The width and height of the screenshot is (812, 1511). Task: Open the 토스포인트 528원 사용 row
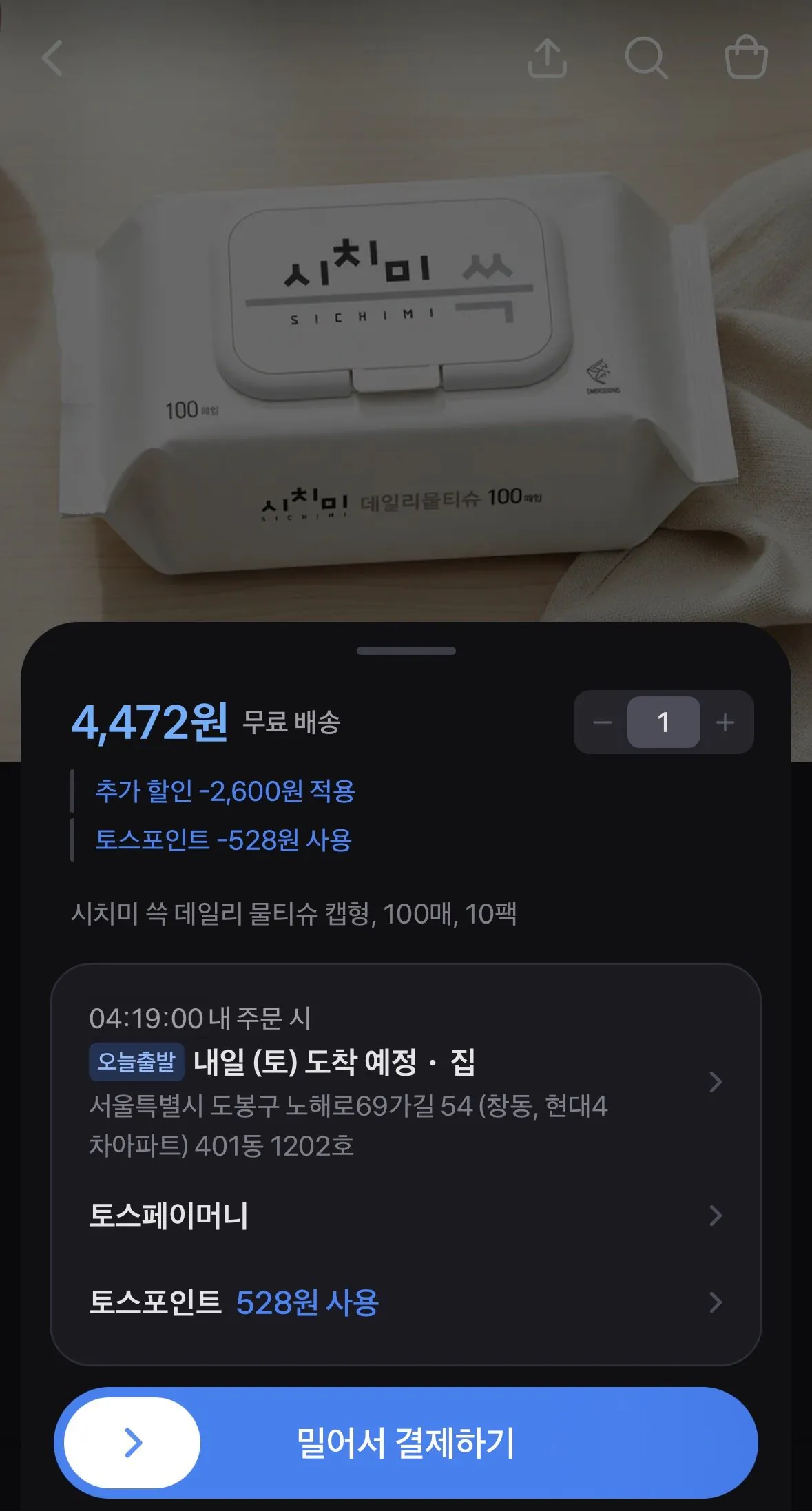(x=406, y=1302)
